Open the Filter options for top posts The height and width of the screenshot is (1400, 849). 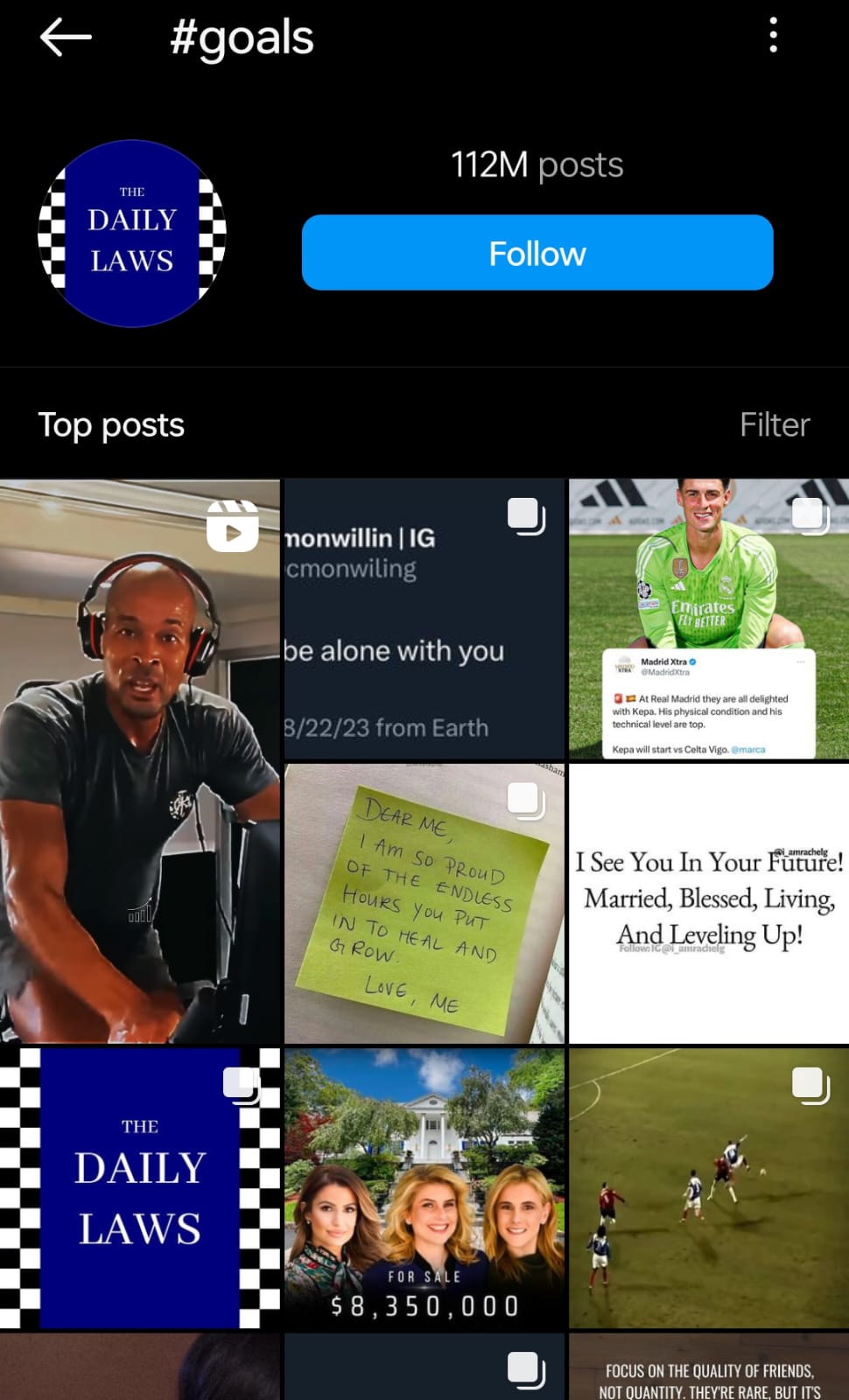[x=774, y=424]
